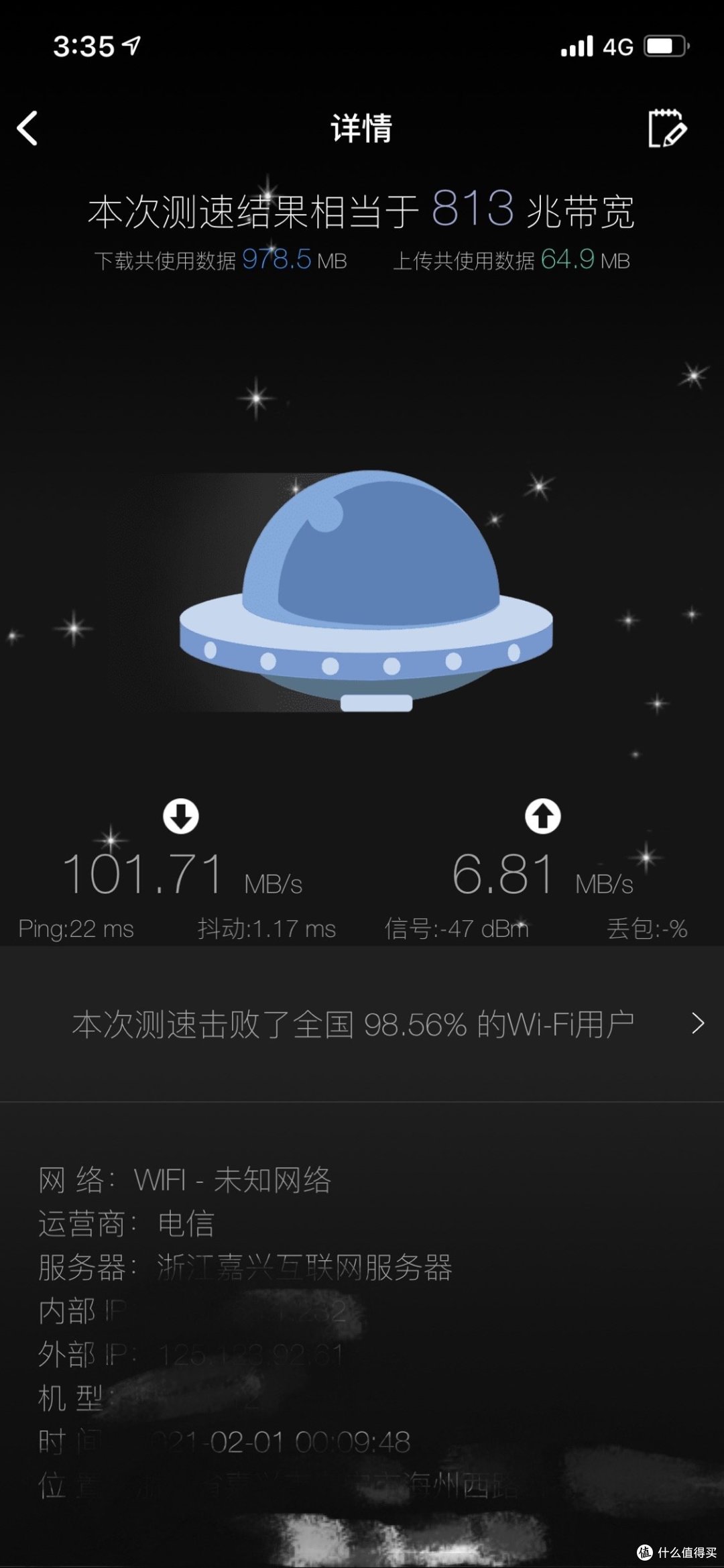Tap the 抖动 1.17 ms jitter value

click(x=267, y=930)
